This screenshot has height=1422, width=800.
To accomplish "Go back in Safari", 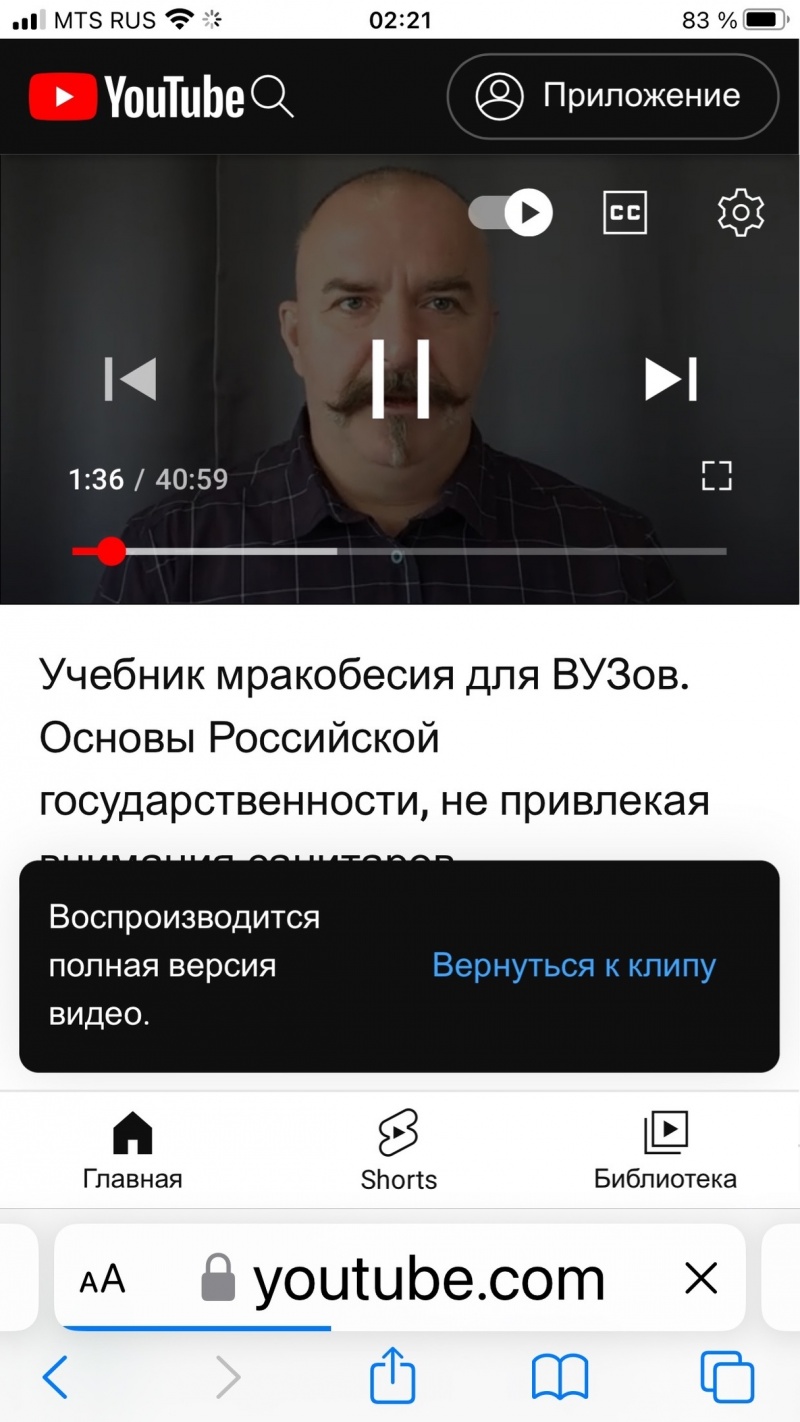I will coord(56,1378).
